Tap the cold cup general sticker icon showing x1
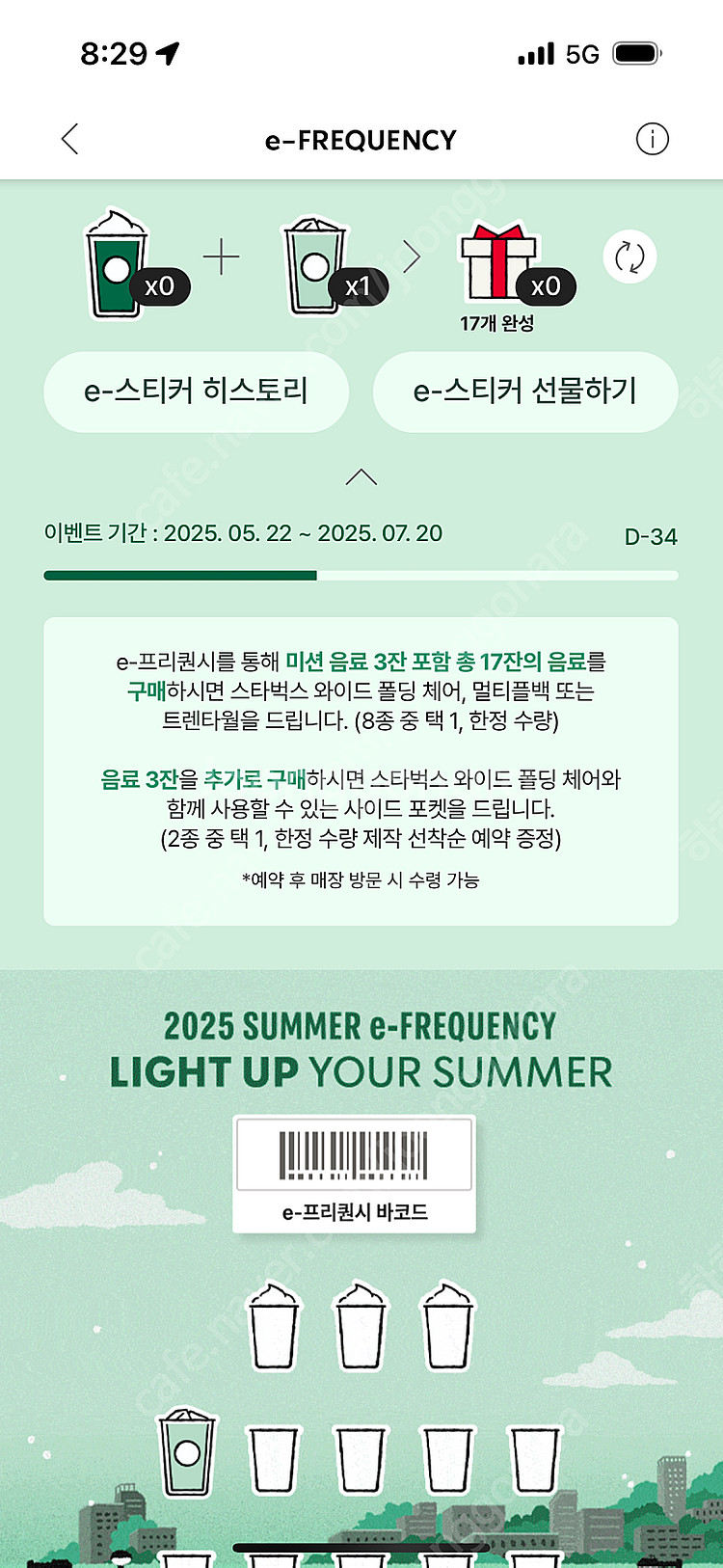 pyautogui.click(x=318, y=260)
